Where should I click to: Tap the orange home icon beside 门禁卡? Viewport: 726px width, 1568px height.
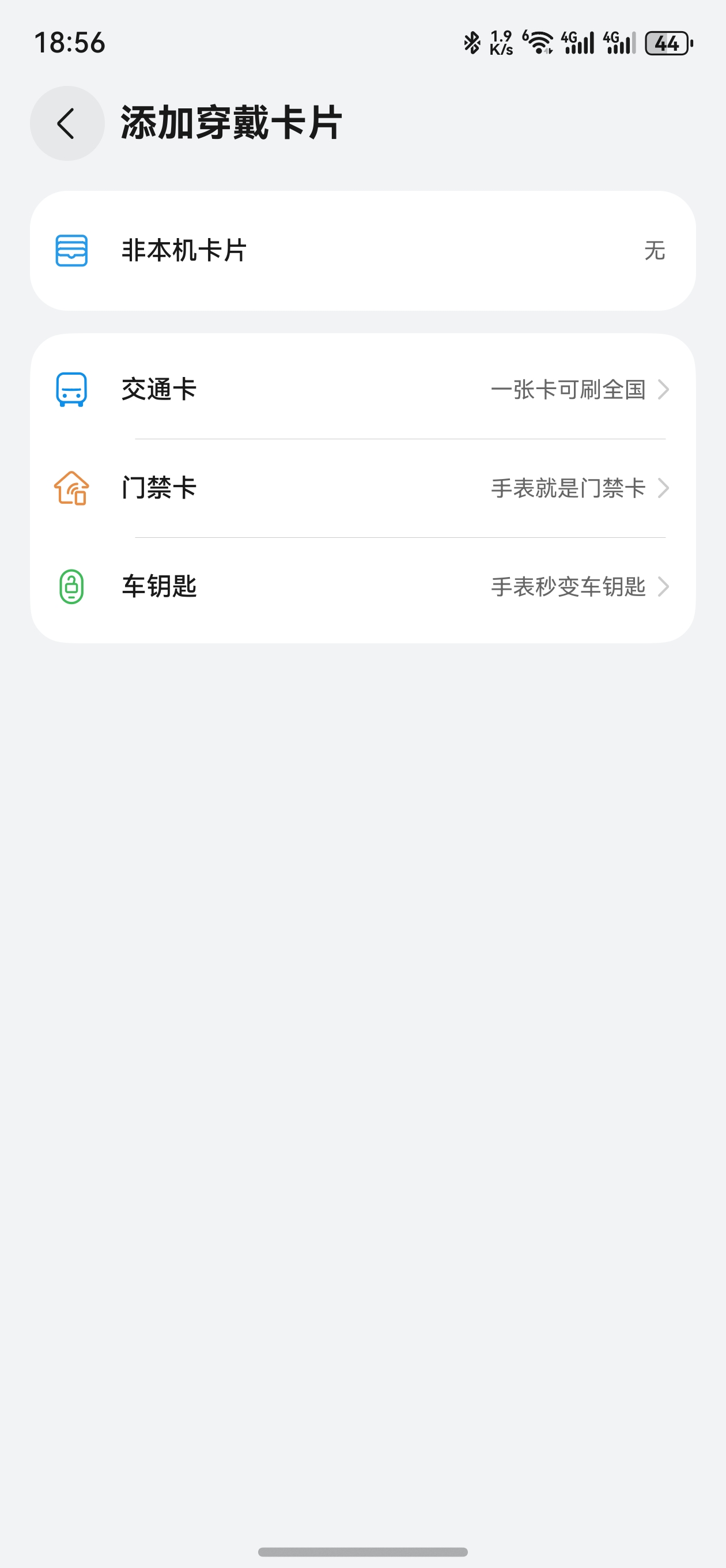pos(71,488)
